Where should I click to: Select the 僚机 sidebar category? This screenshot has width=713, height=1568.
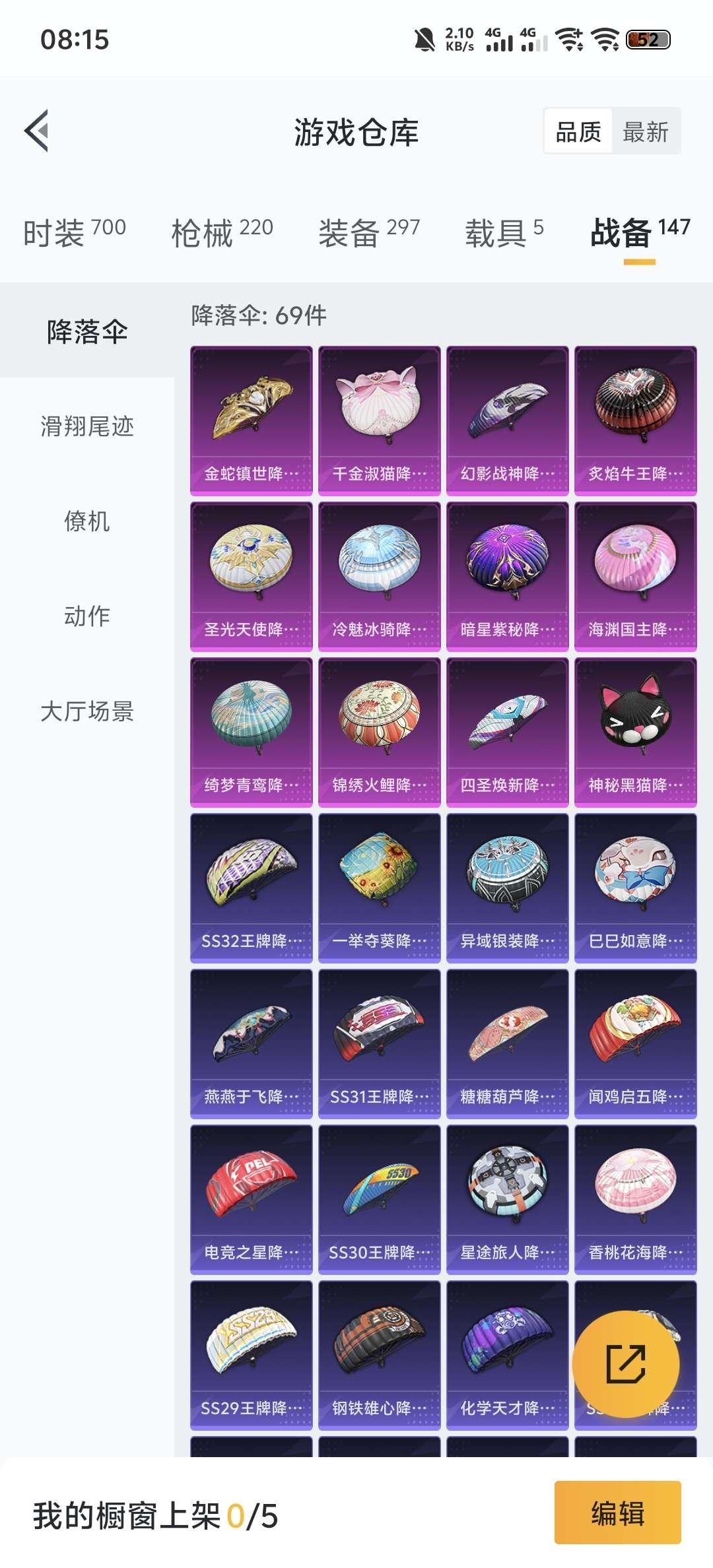86,523
